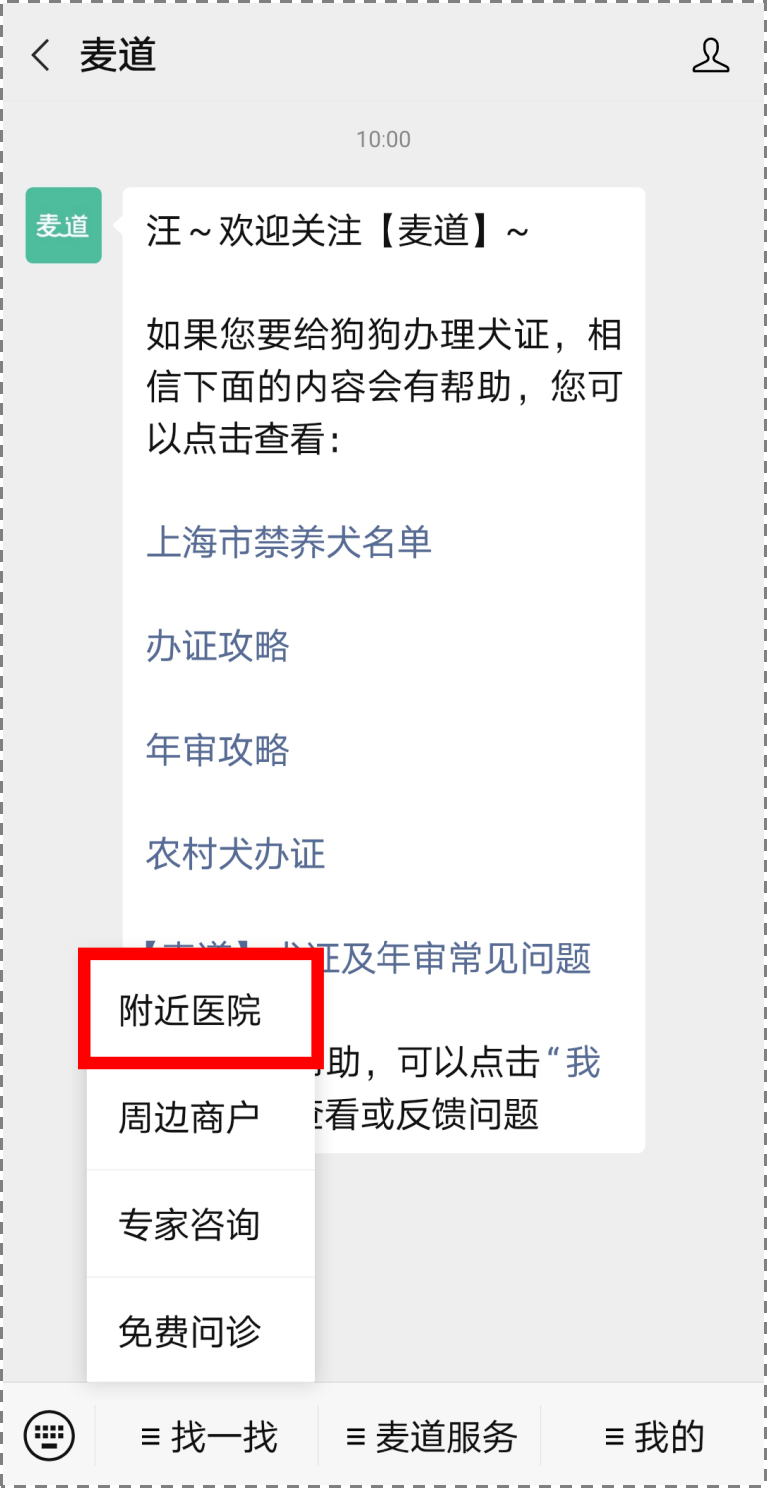Tap the 麦道 avatar
This screenshot has height=1489, width=768.
(x=63, y=225)
